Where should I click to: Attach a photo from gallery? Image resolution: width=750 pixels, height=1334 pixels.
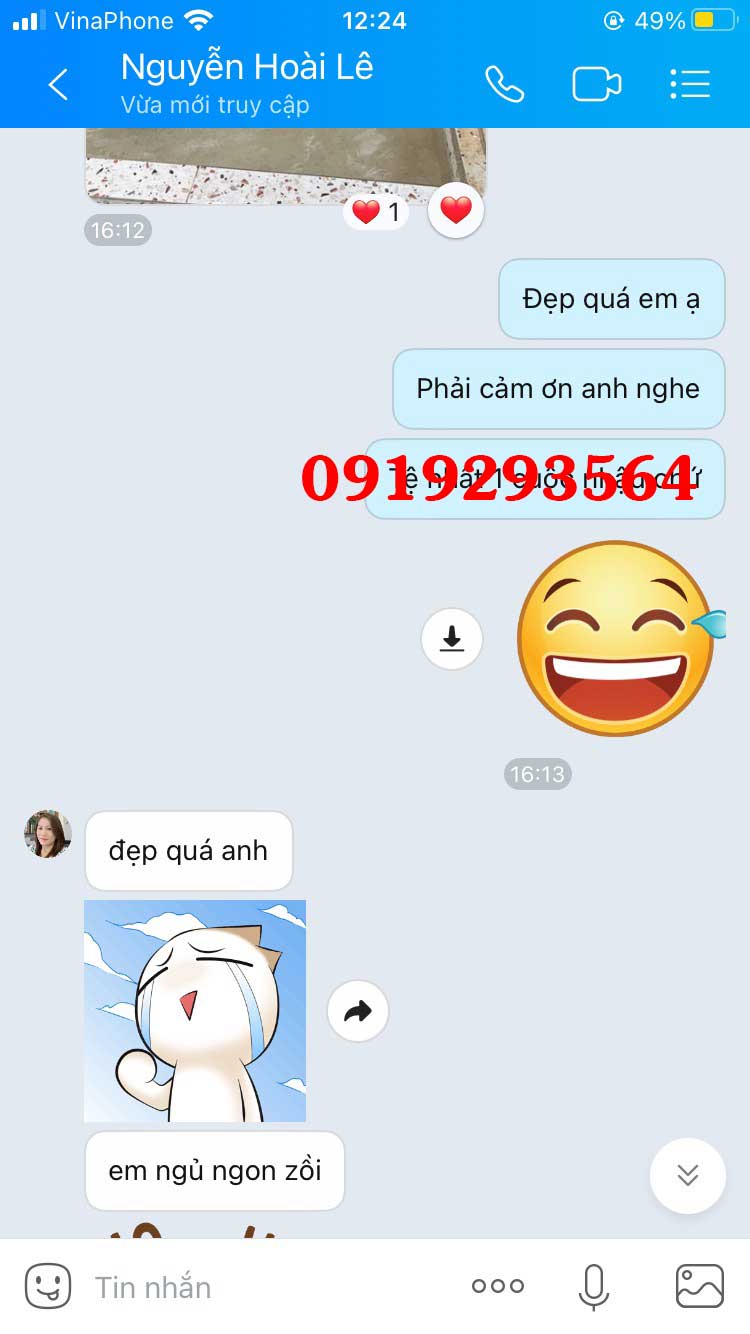click(x=699, y=1286)
